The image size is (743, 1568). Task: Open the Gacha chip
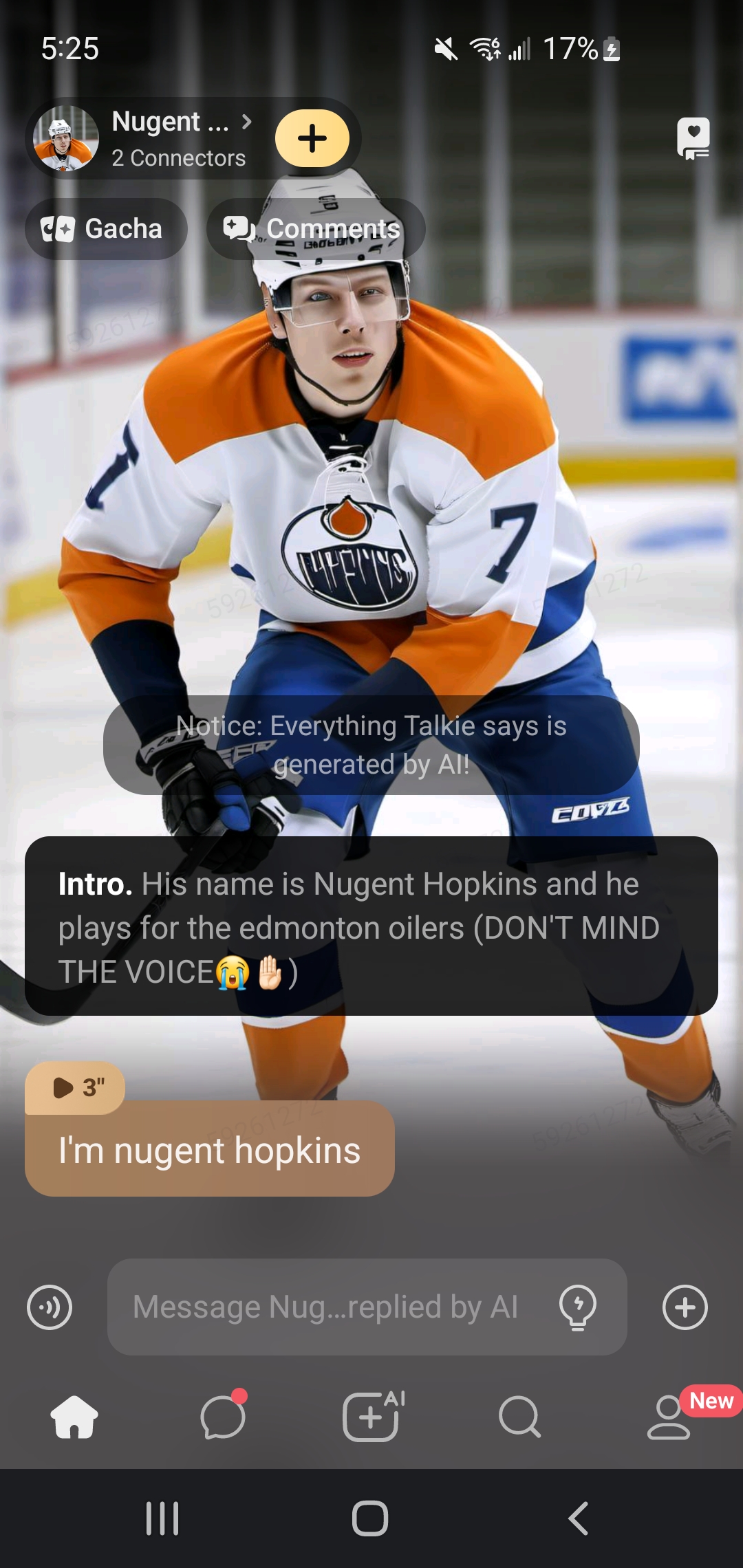pyautogui.click(x=106, y=229)
